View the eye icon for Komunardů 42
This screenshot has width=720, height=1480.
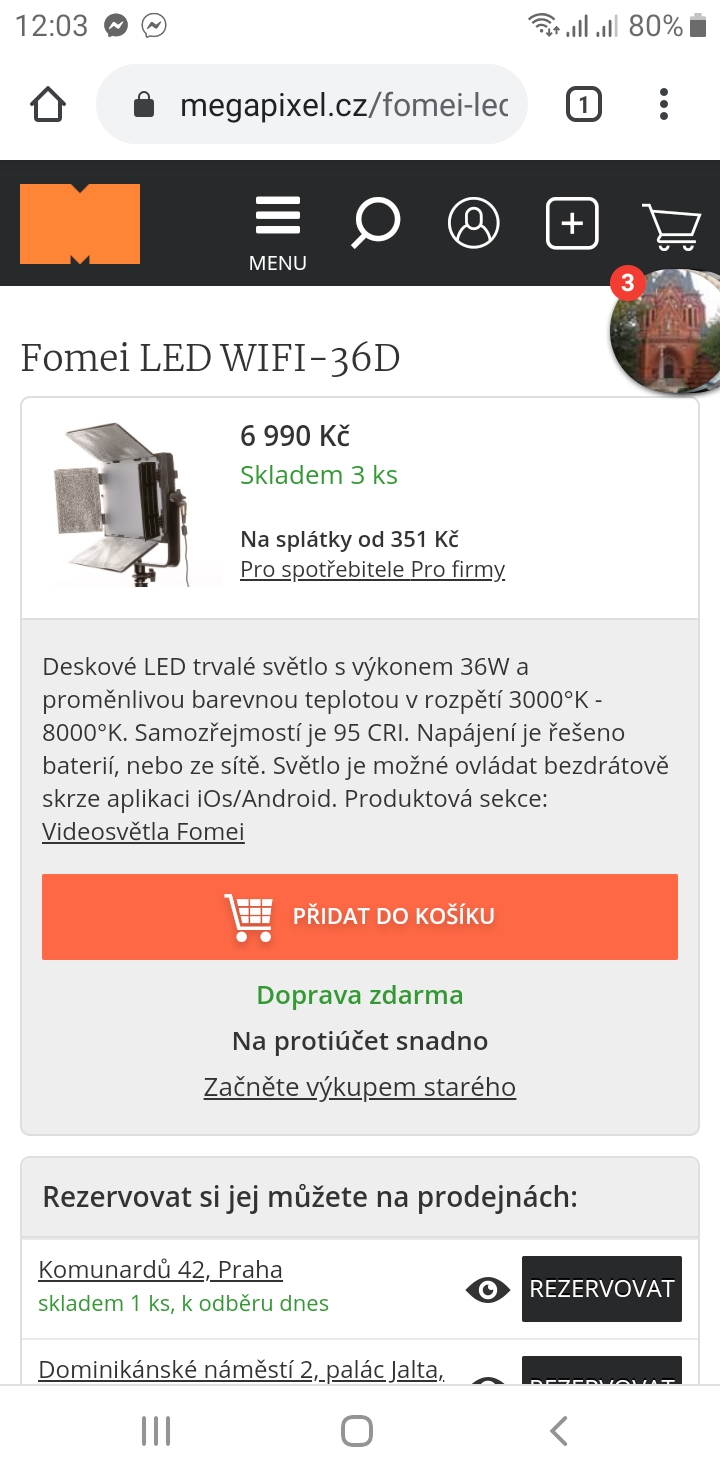click(x=488, y=1290)
